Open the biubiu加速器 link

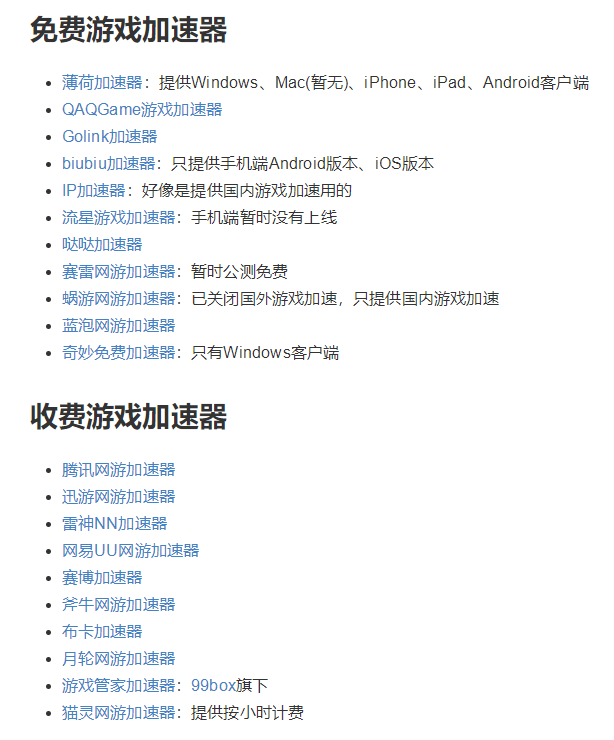(108, 163)
